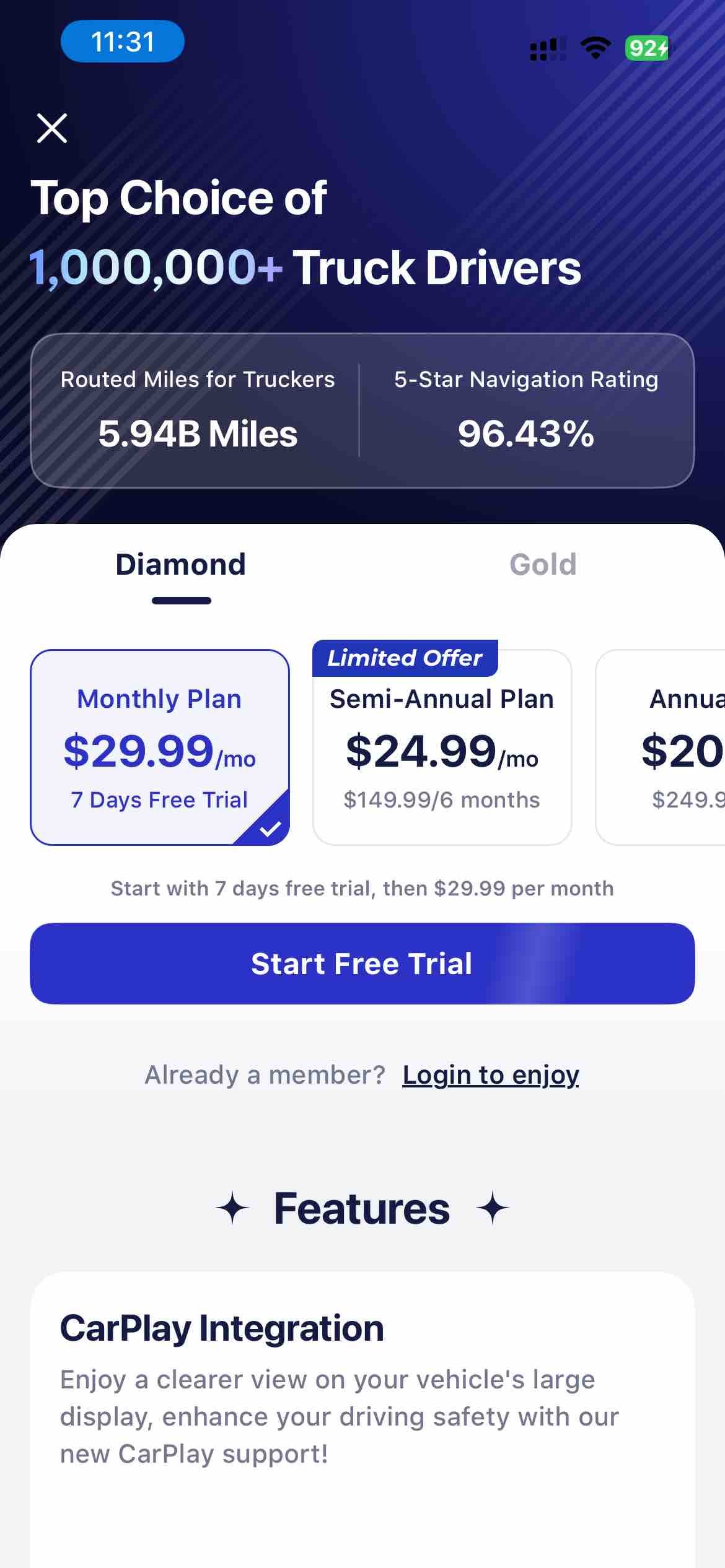Switch to the Diamond tab
This screenshot has width=725, height=1568.
pyautogui.click(x=181, y=564)
